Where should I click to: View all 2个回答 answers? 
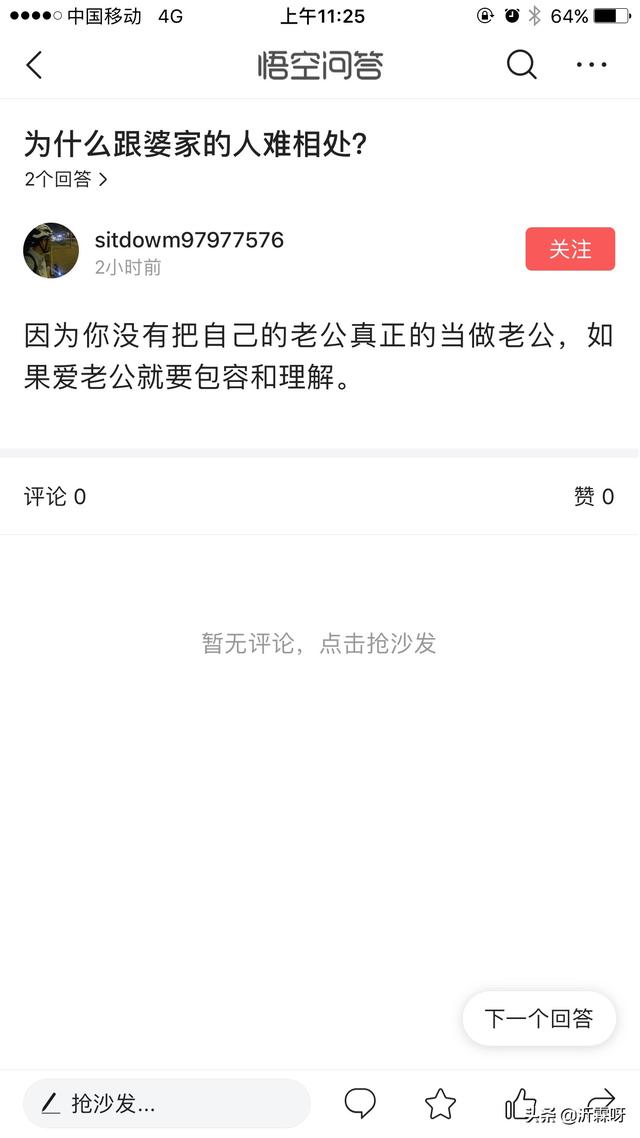click(65, 180)
